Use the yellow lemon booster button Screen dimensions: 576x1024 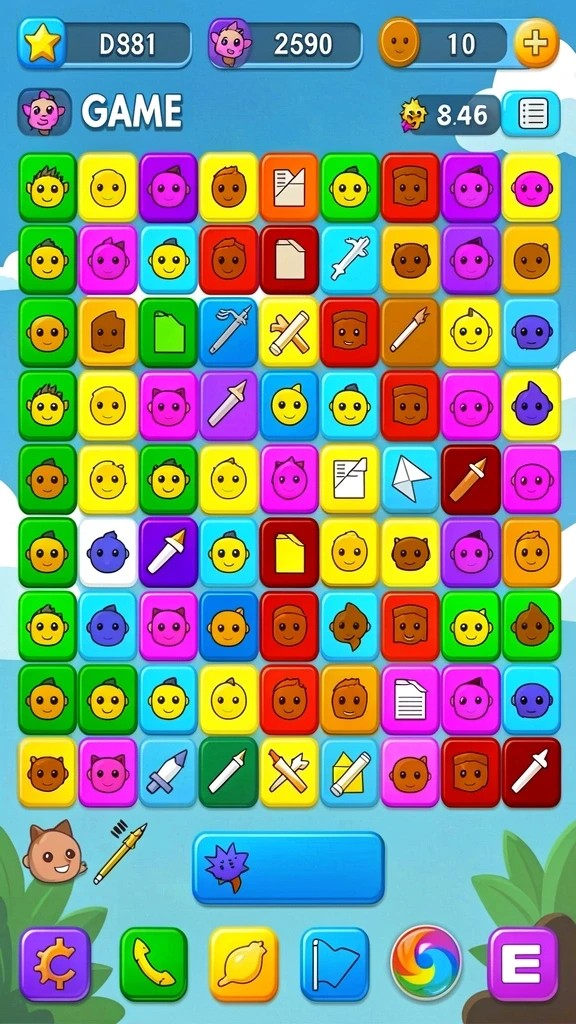[244, 963]
